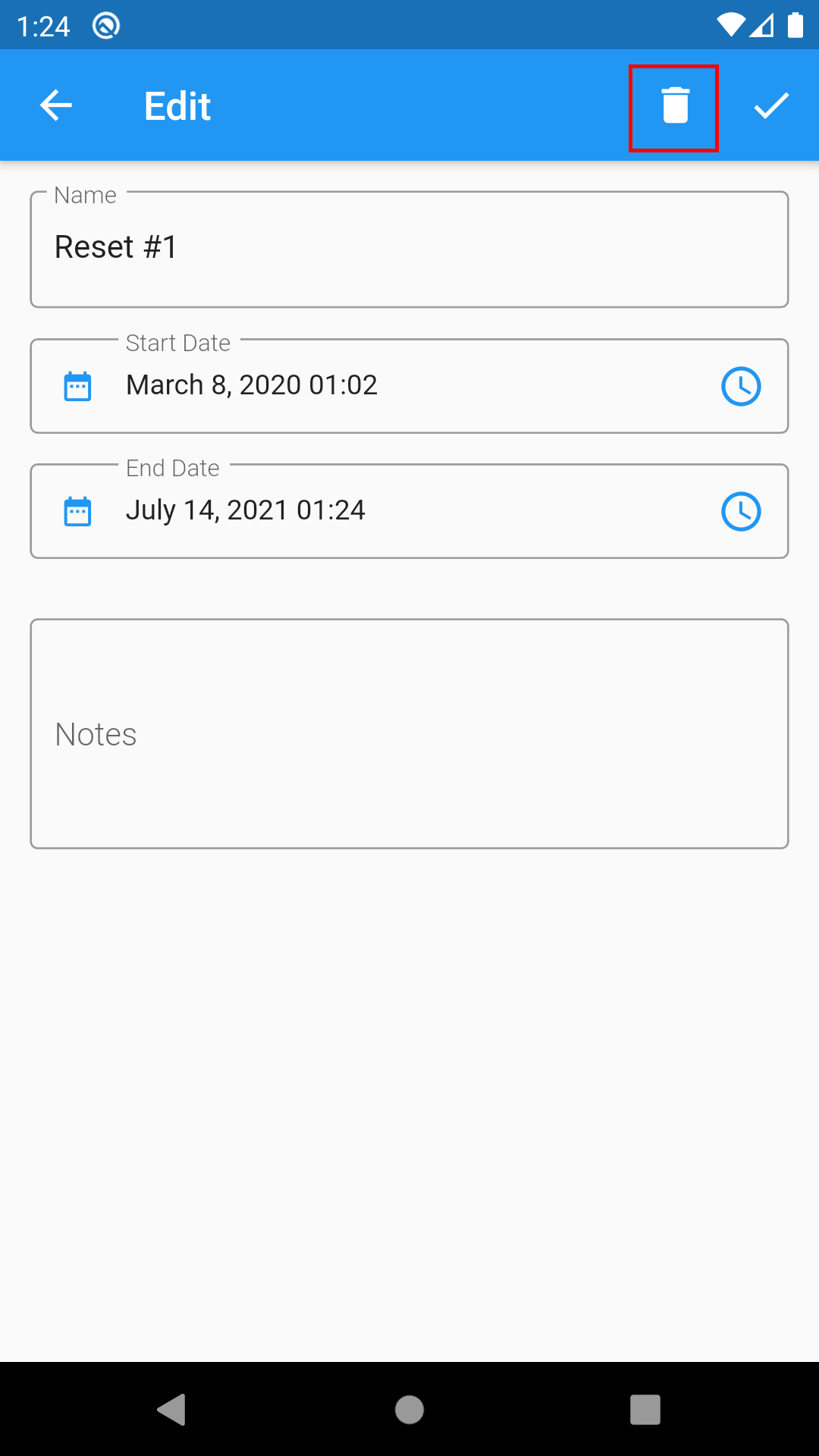Edit the Name field
This screenshot has width=819, height=1456.
409,249
